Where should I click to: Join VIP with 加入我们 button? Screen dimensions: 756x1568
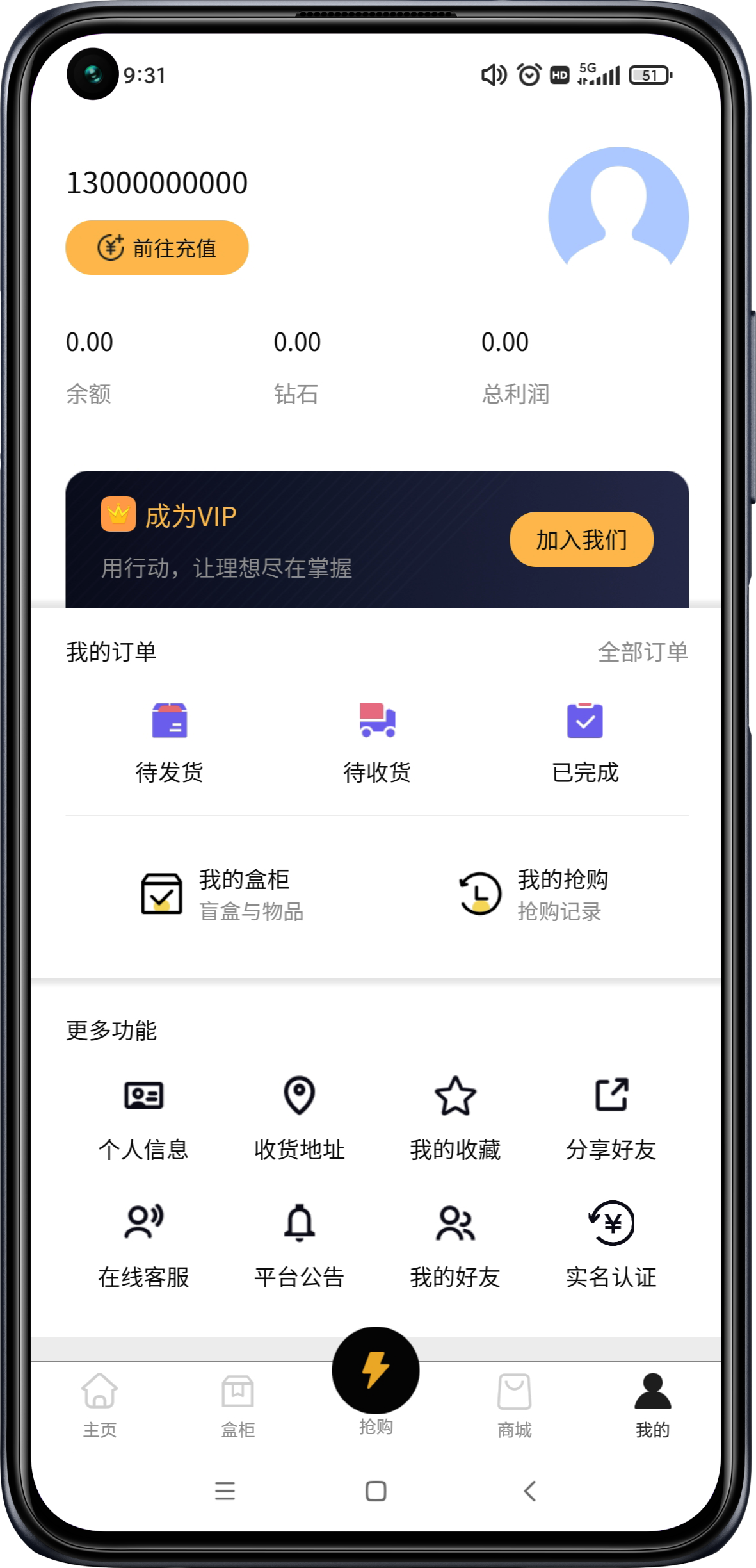[581, 539]
